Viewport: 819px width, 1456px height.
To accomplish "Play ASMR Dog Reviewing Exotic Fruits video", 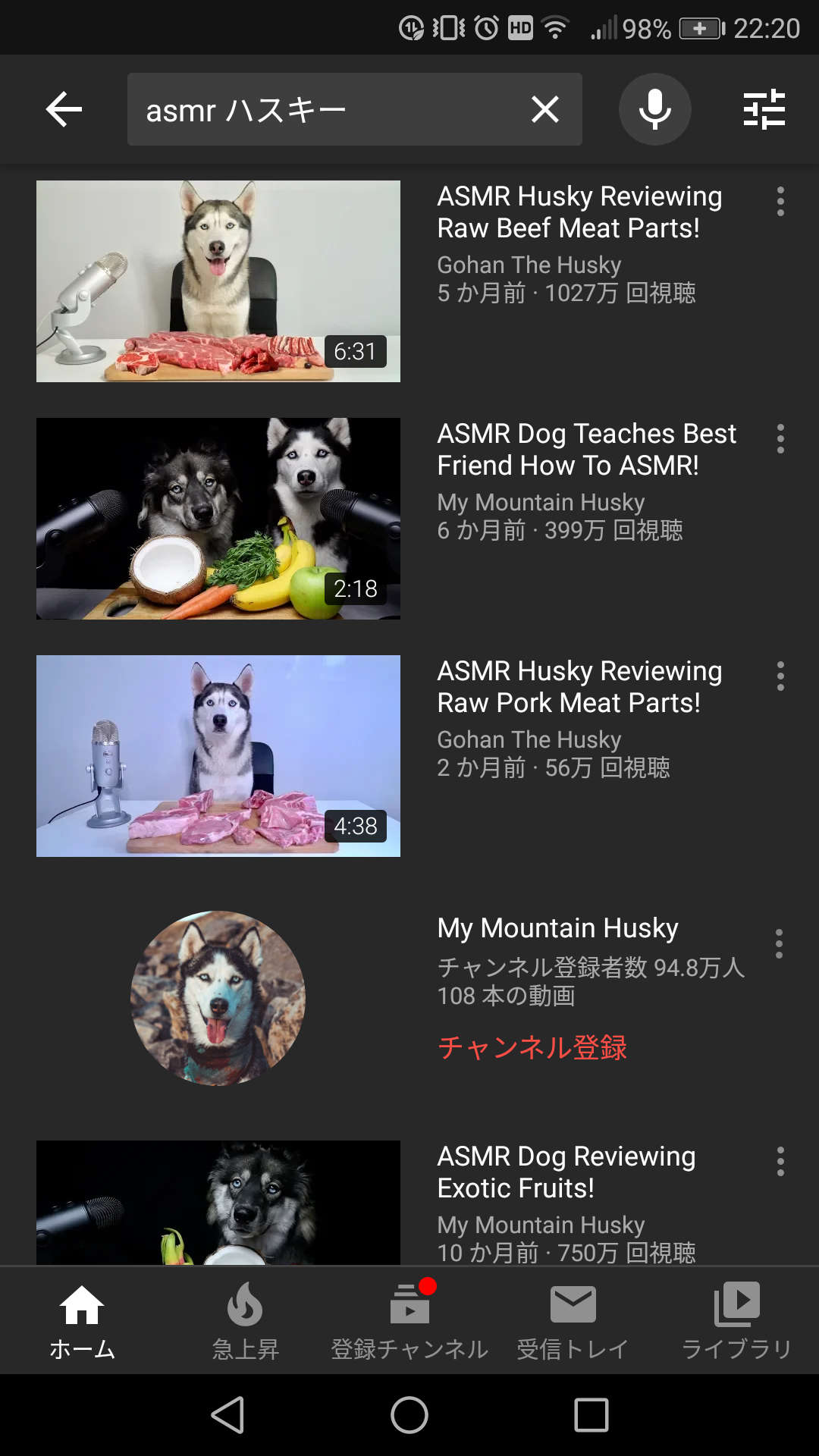I will click(x=218, y=1202).
